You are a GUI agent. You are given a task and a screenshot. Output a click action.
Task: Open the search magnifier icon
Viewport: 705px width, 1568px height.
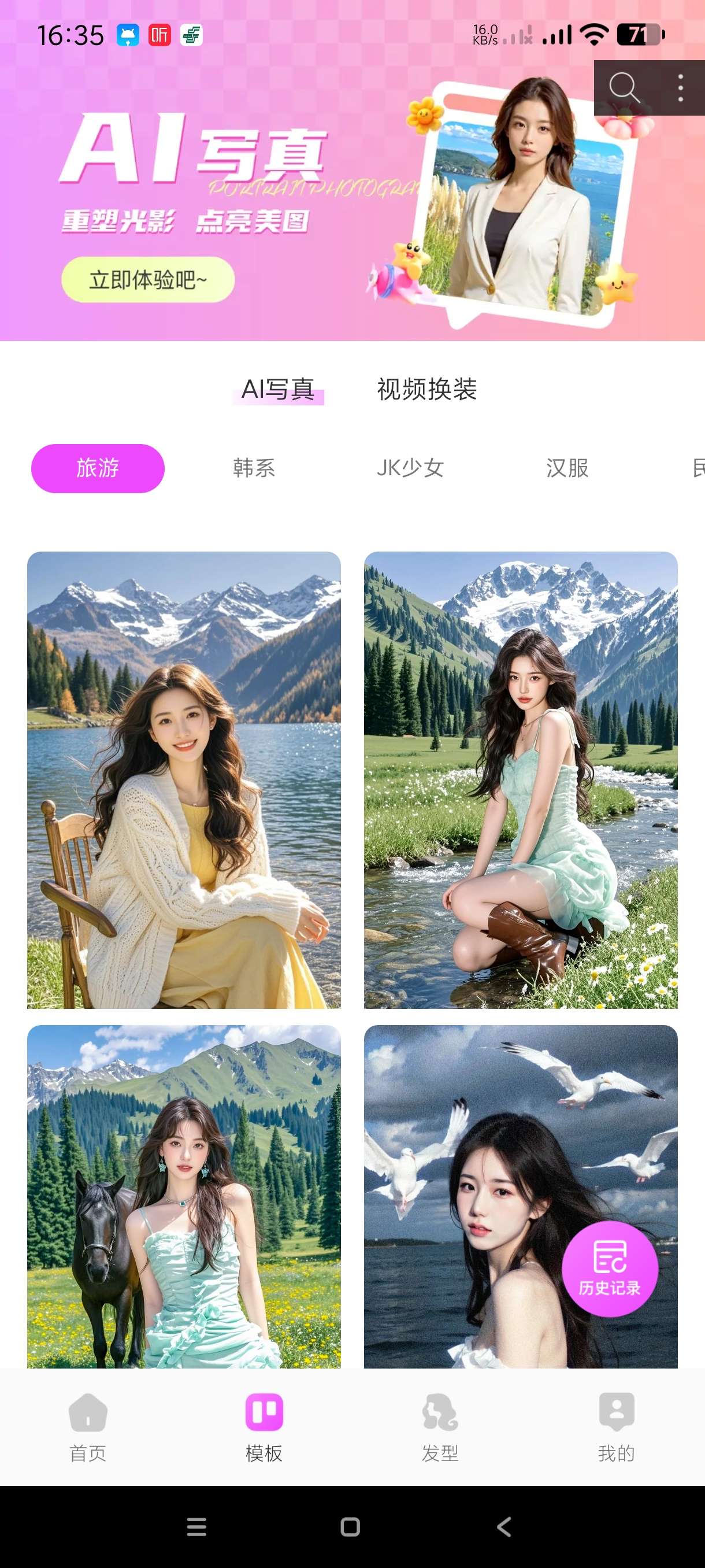(x=624, y=88)
